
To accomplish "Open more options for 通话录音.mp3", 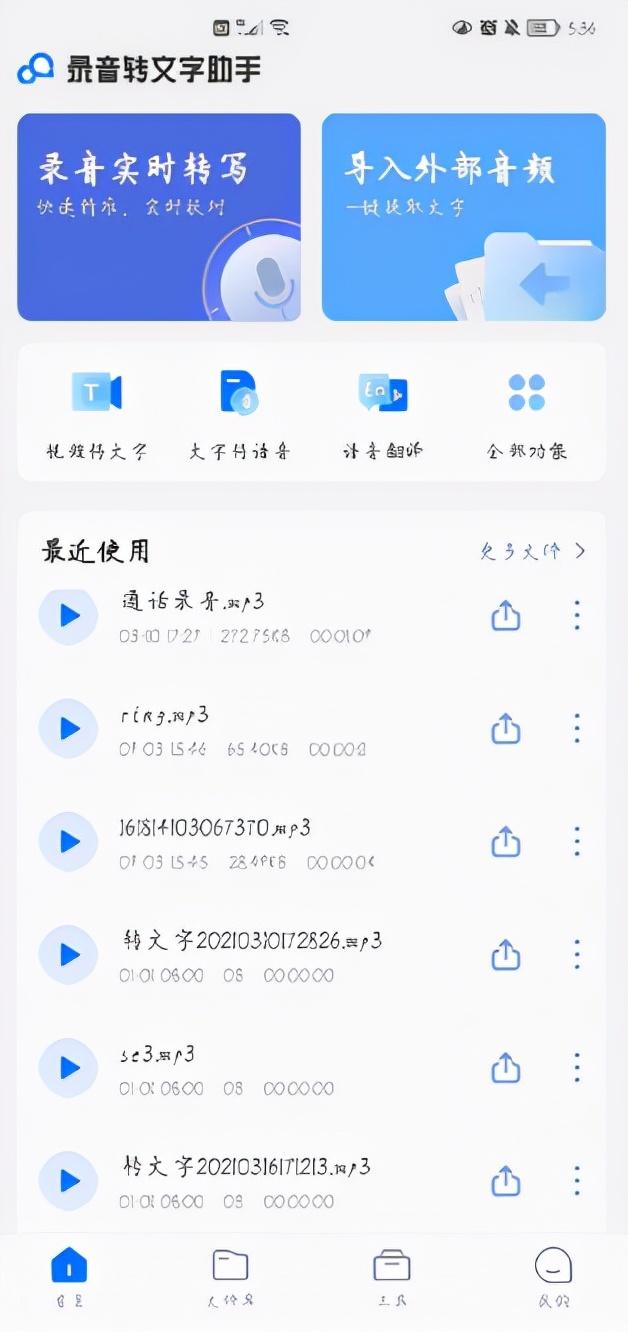I will tap(577, 616).
